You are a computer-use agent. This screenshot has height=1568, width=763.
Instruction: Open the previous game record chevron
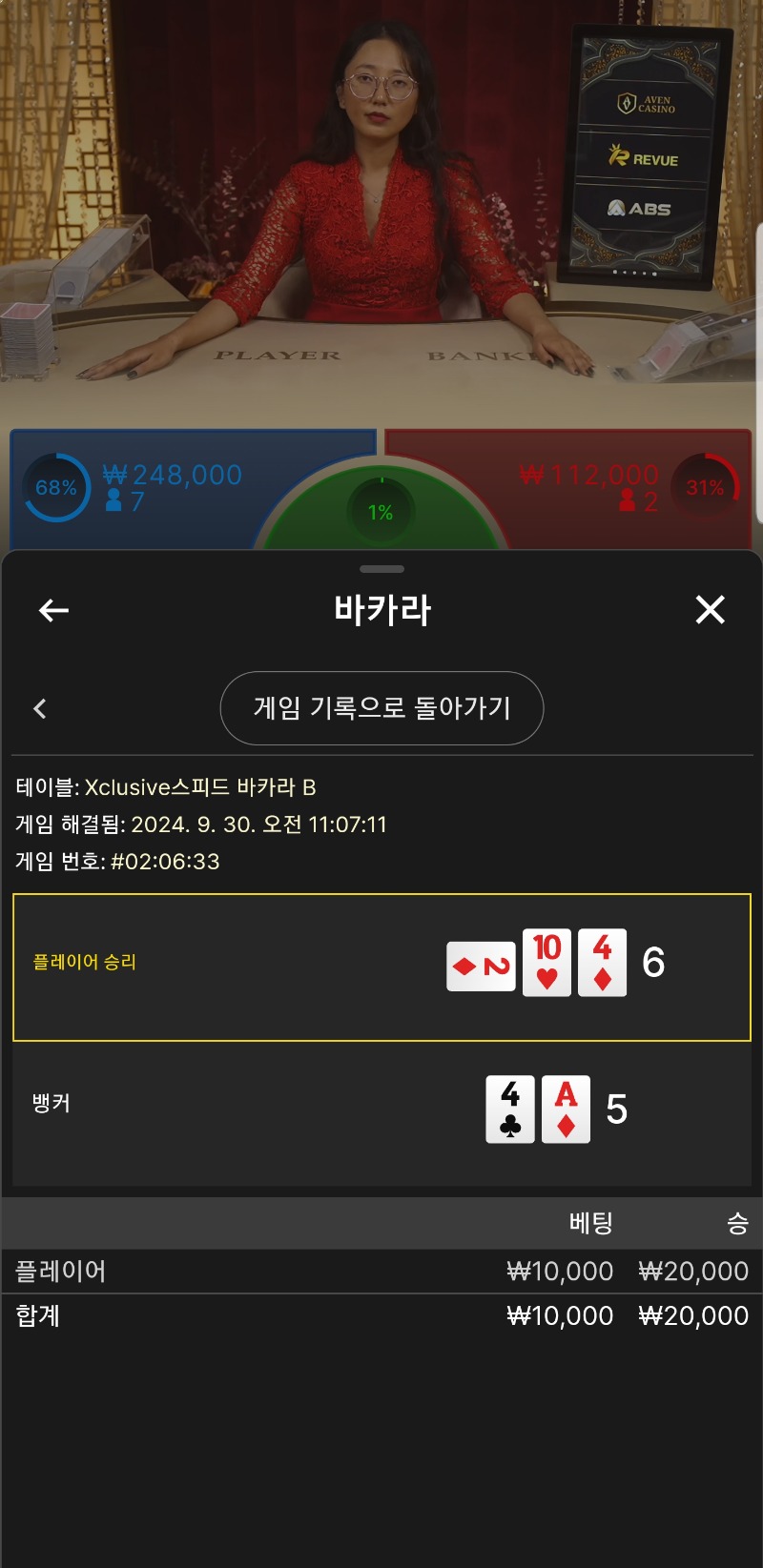[x=40, y=708]
